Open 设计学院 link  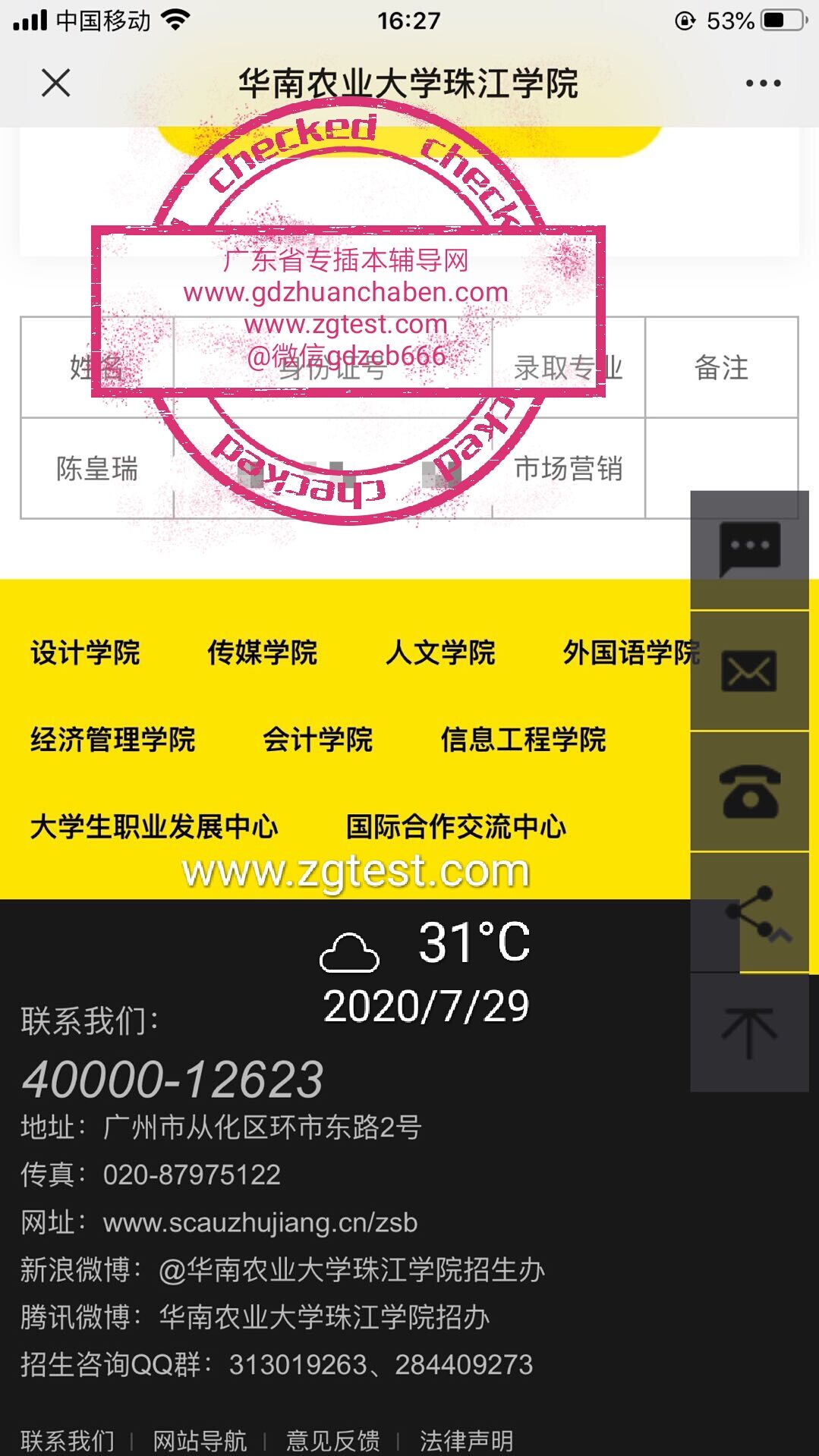[x=85, y=653]
